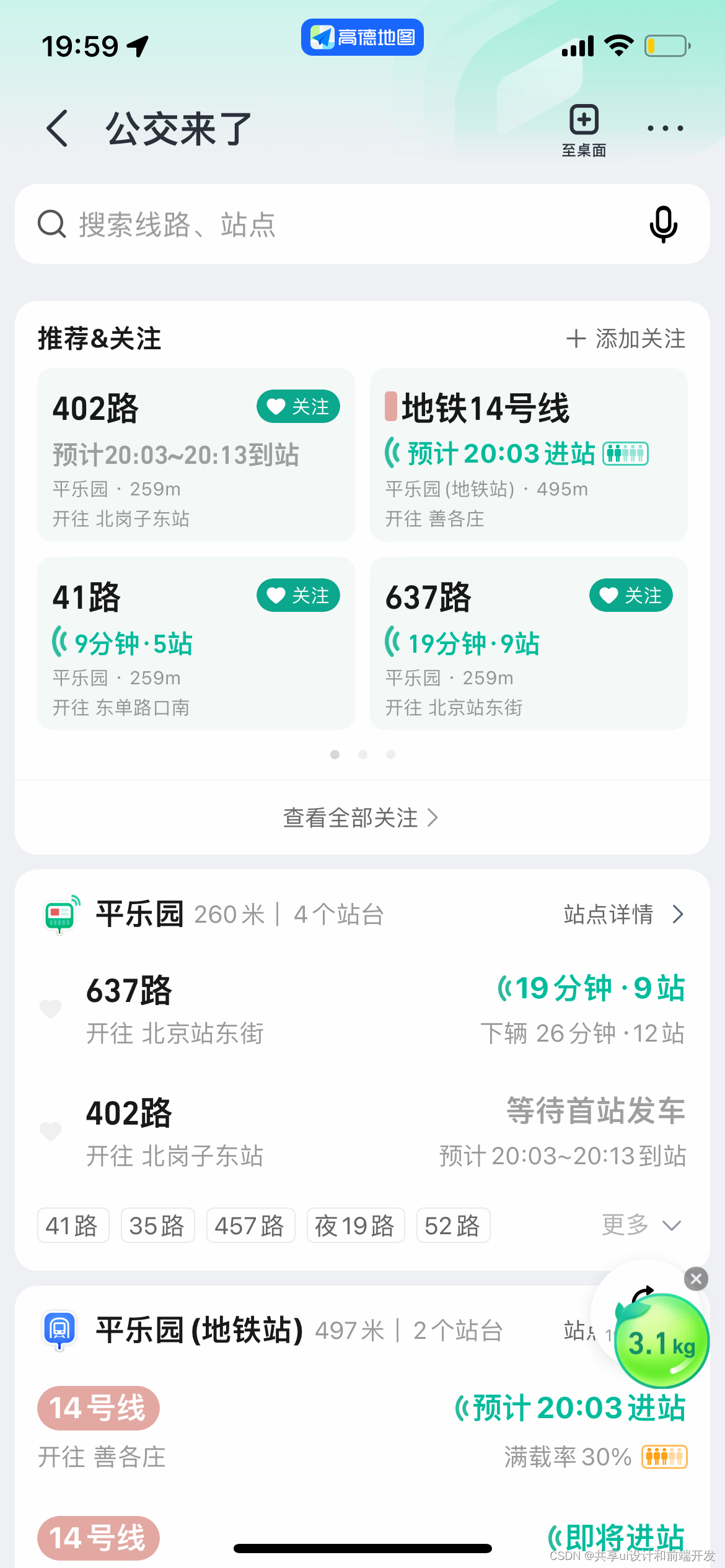Start voice search with the microphone
Image resolution: width=725 pixels, height=1568 pixels.
(663, 224)
